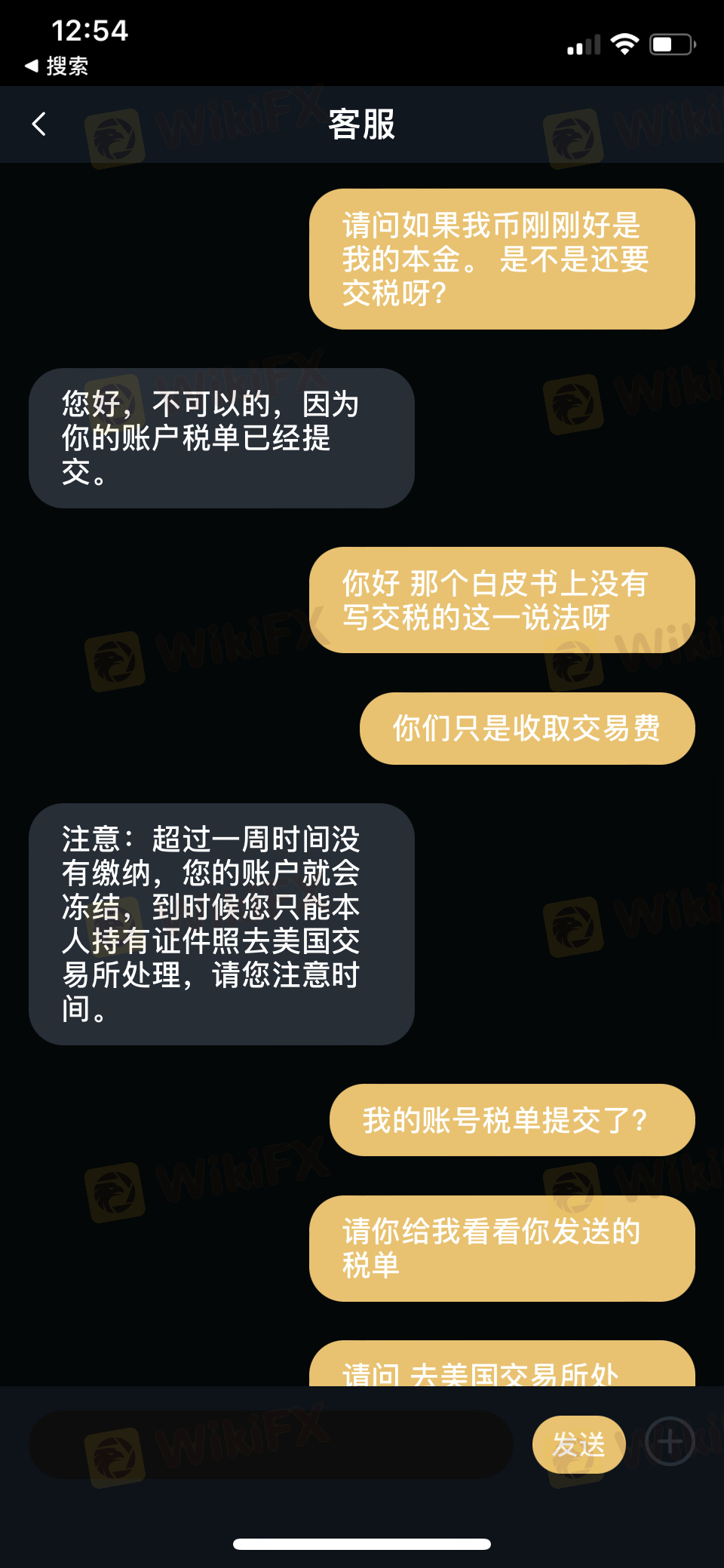Return to 搜索 via status bar link
The image size is (724, 1568).
point(57,66)
